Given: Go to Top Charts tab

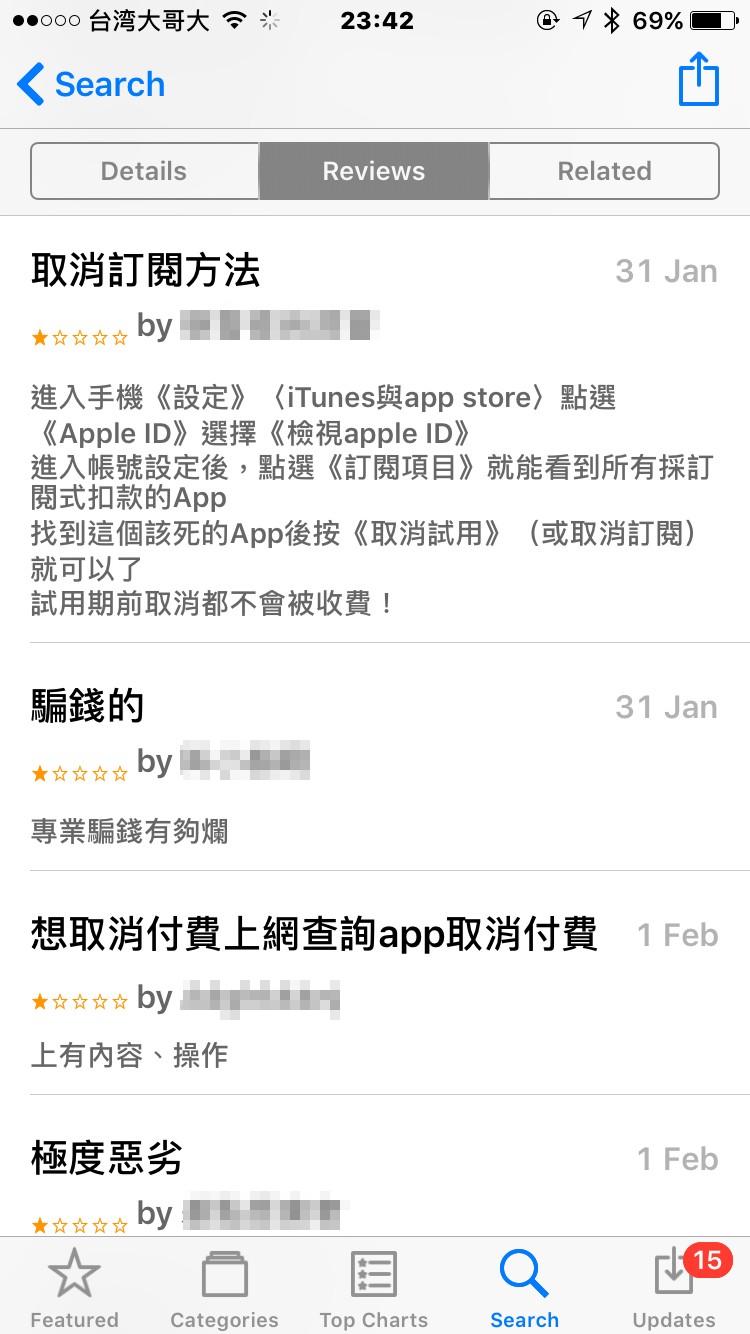Looking at the screenshot, I should pyautogui.click(x=374, y=1288).
